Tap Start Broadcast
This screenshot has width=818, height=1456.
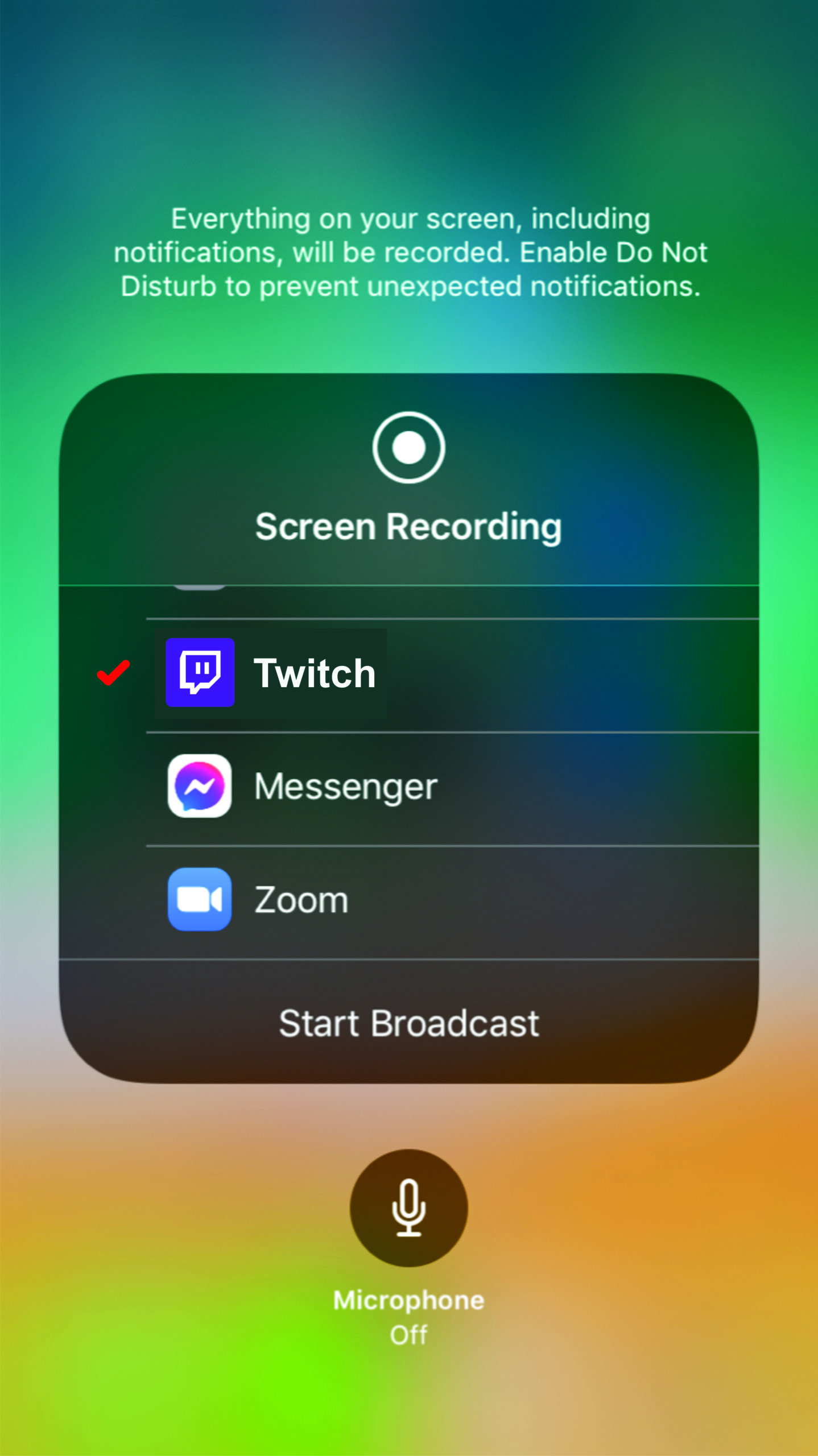click(408, 1023)
